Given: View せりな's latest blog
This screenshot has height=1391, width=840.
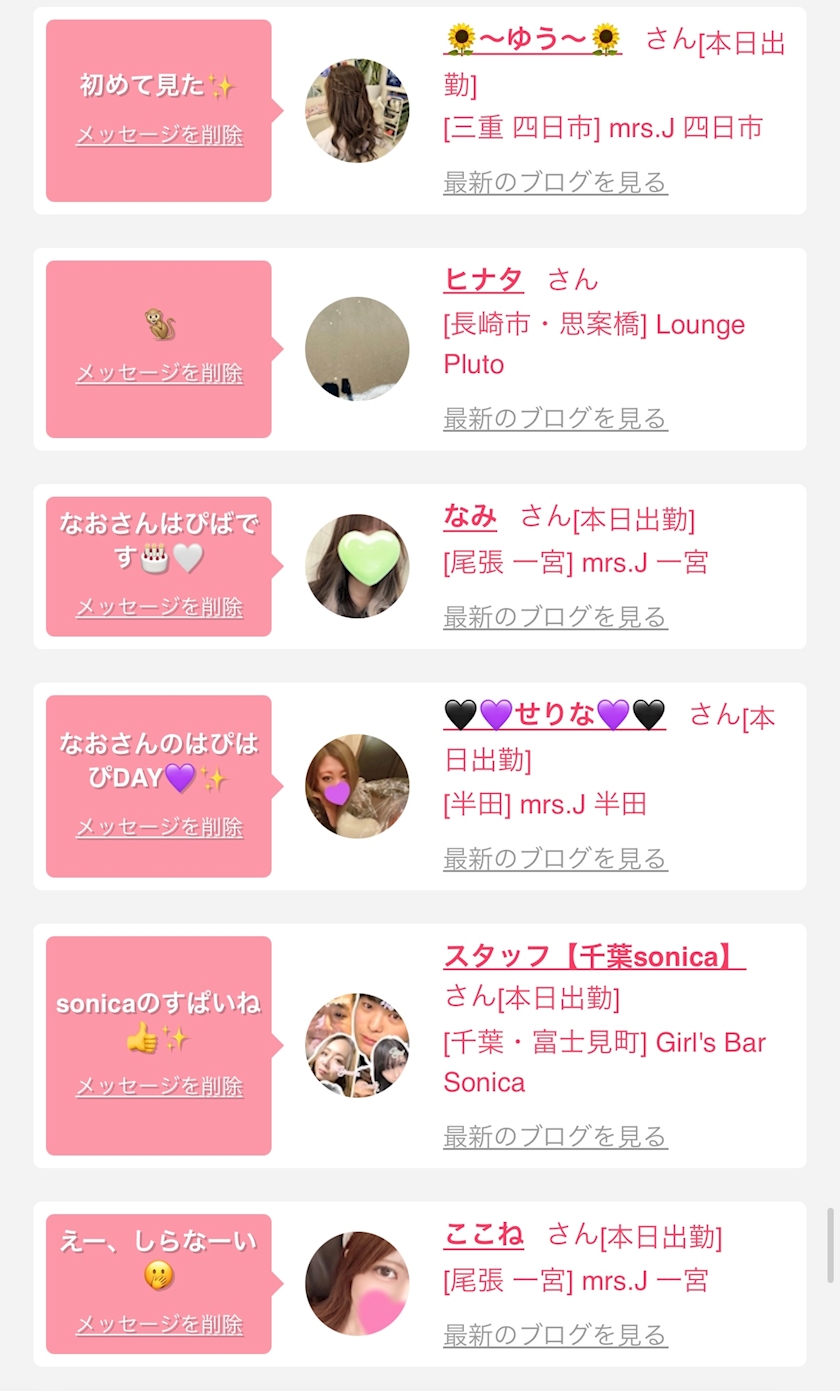Looking at the screenshot, I should [x=555, y=858].
